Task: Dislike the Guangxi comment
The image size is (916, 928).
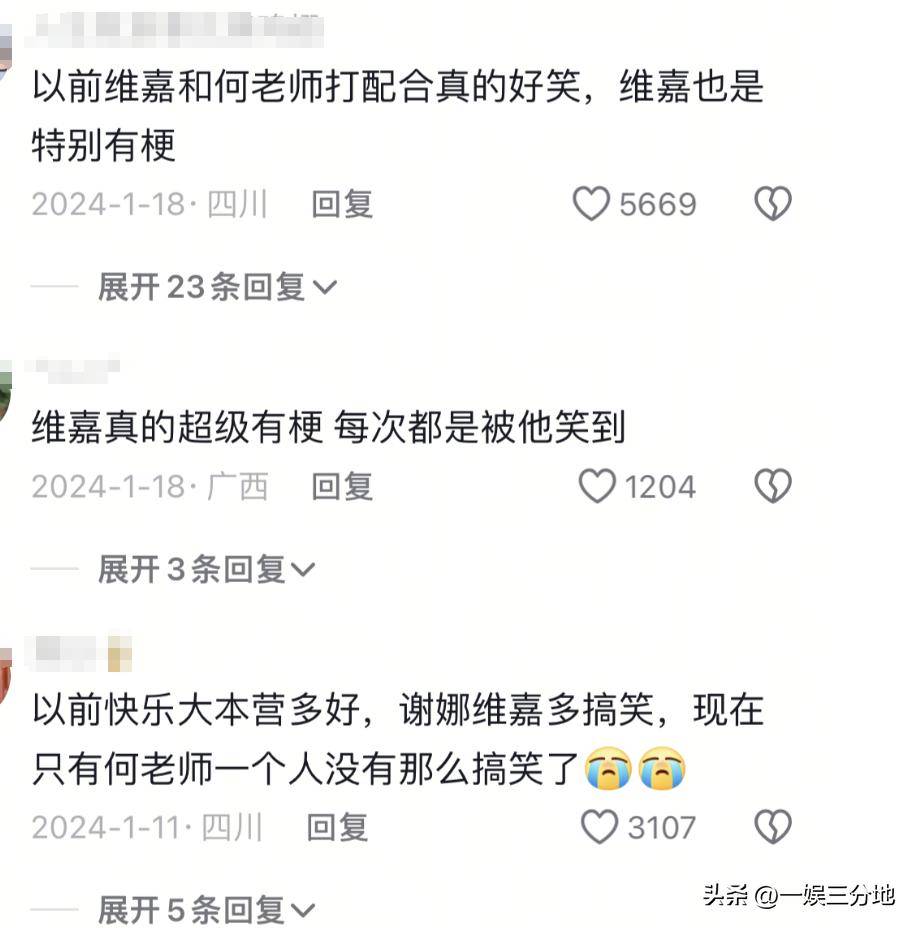Action: point(772,487)
